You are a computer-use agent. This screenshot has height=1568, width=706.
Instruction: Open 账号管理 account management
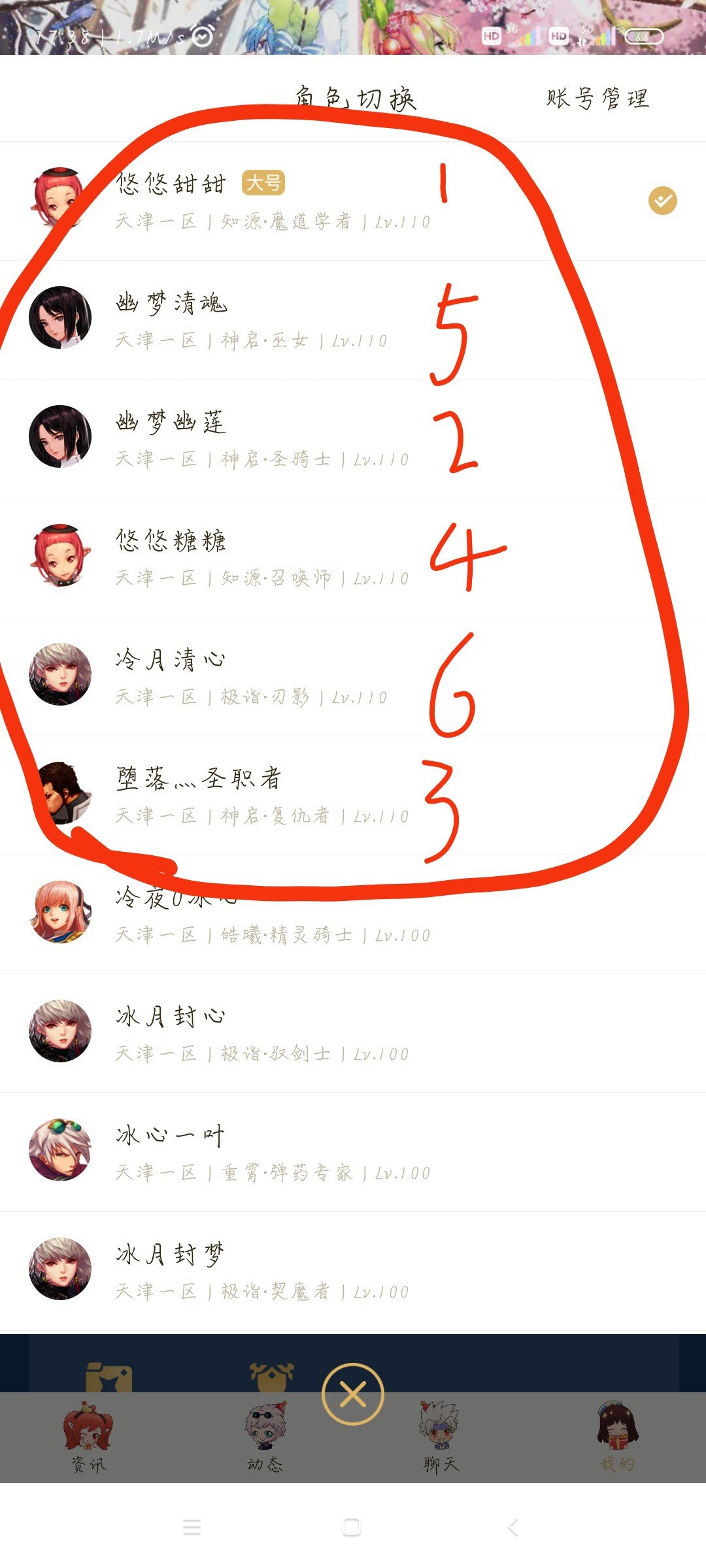[597, 99]
